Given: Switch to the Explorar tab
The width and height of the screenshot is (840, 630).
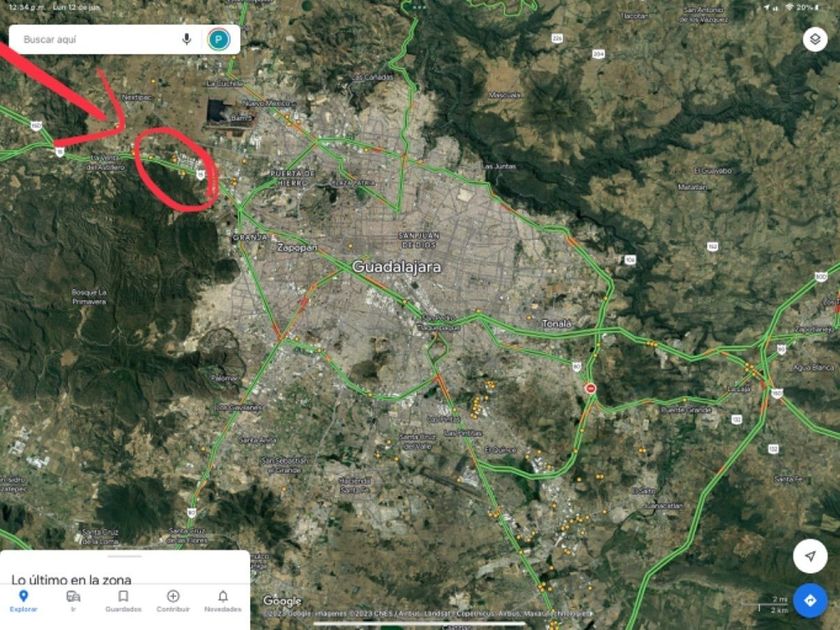Looking at the screenshot, I should point(24,601).
